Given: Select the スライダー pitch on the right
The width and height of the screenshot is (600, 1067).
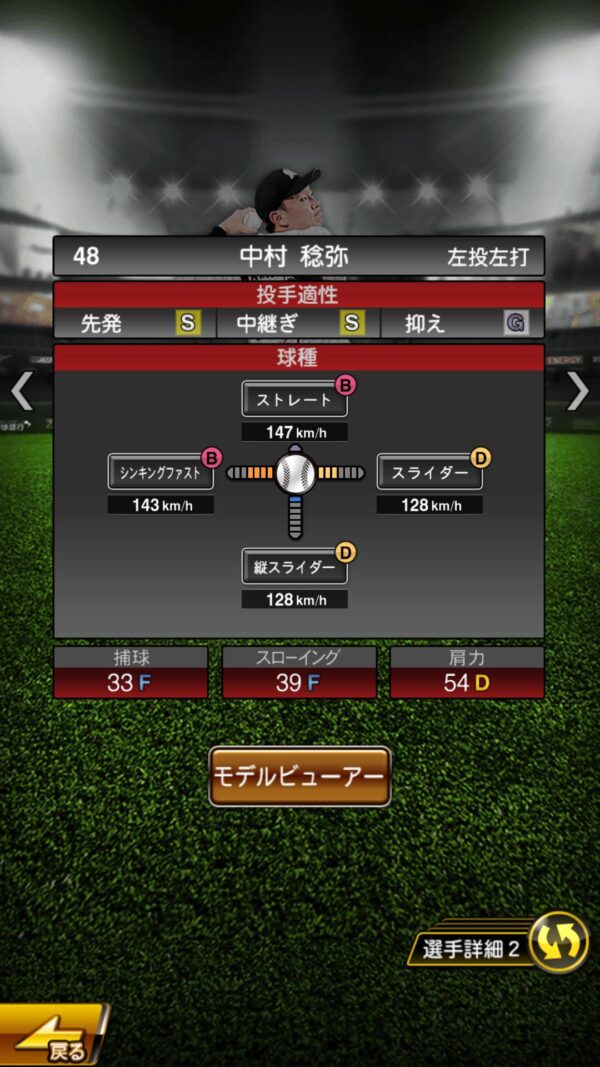Looking at the screenshot, I should coord(429,473).
